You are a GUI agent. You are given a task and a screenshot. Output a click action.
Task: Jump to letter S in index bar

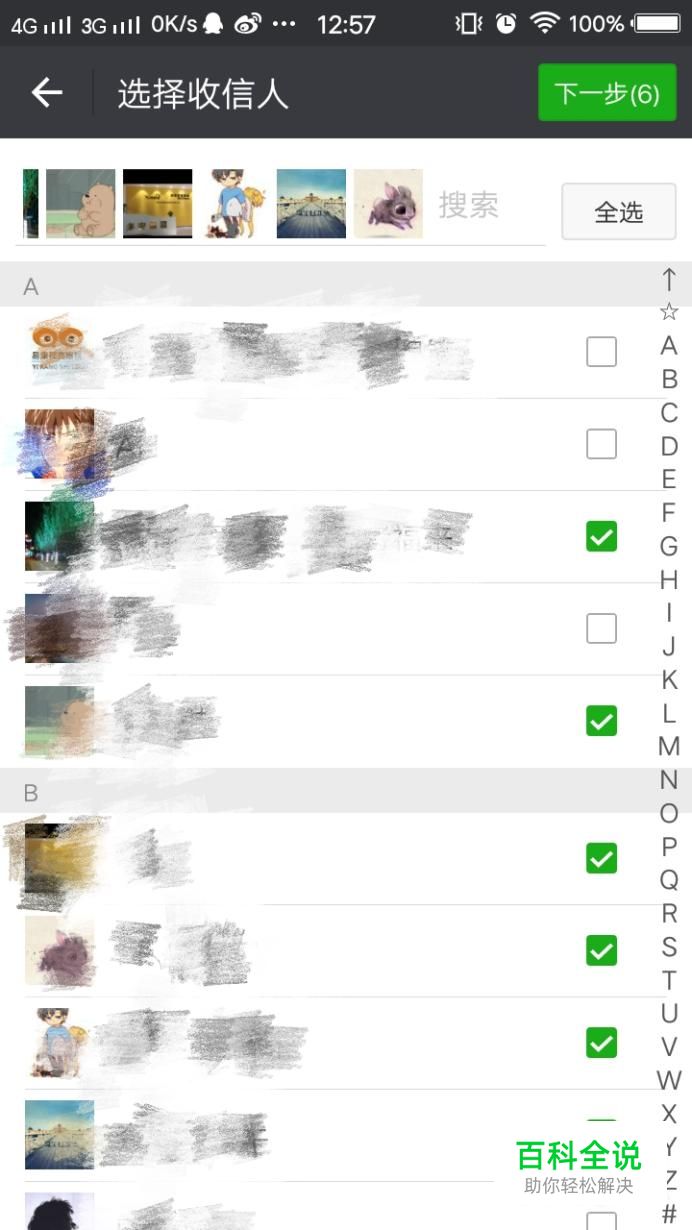[669, 946]
